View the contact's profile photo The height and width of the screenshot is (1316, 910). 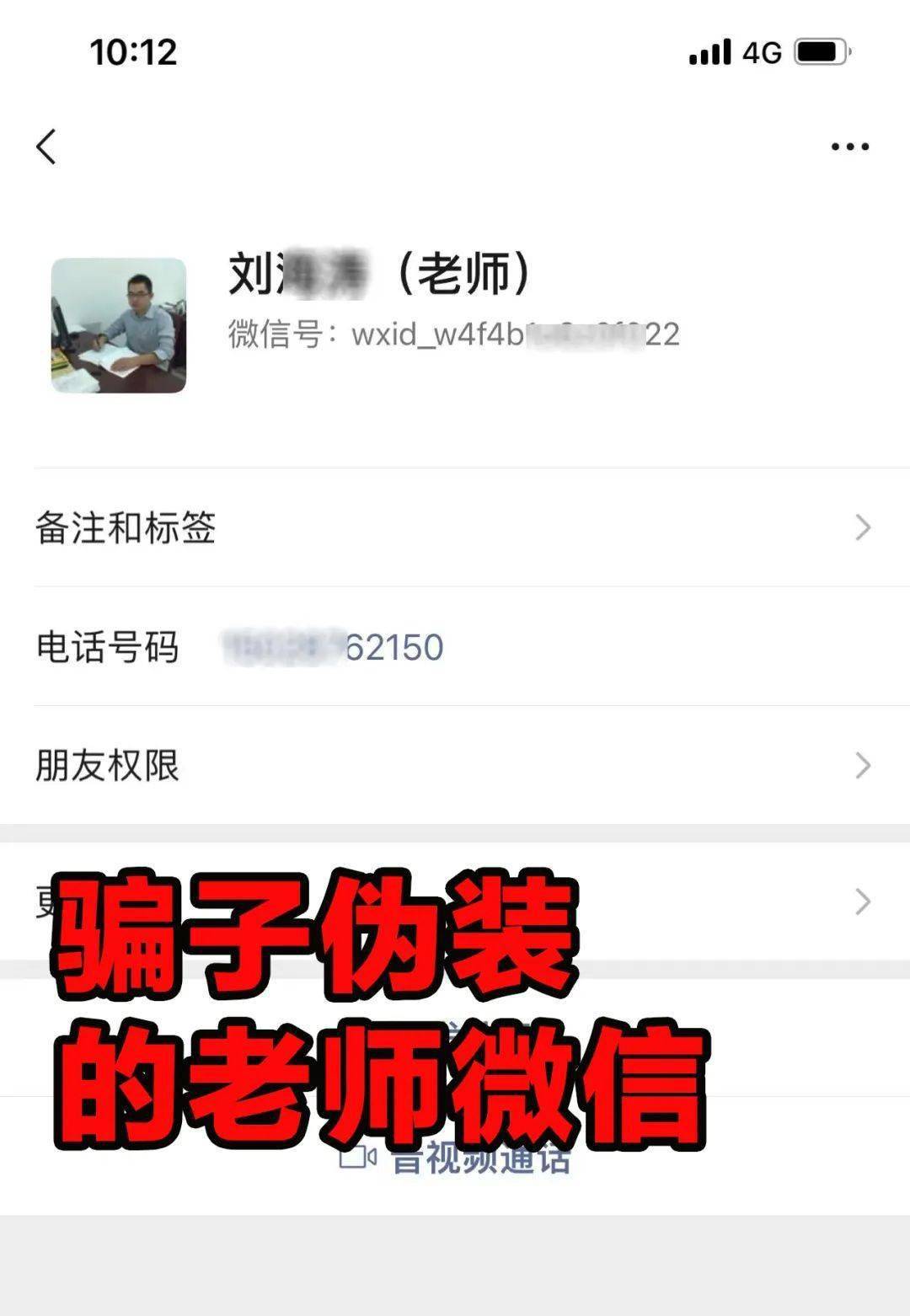119,325
